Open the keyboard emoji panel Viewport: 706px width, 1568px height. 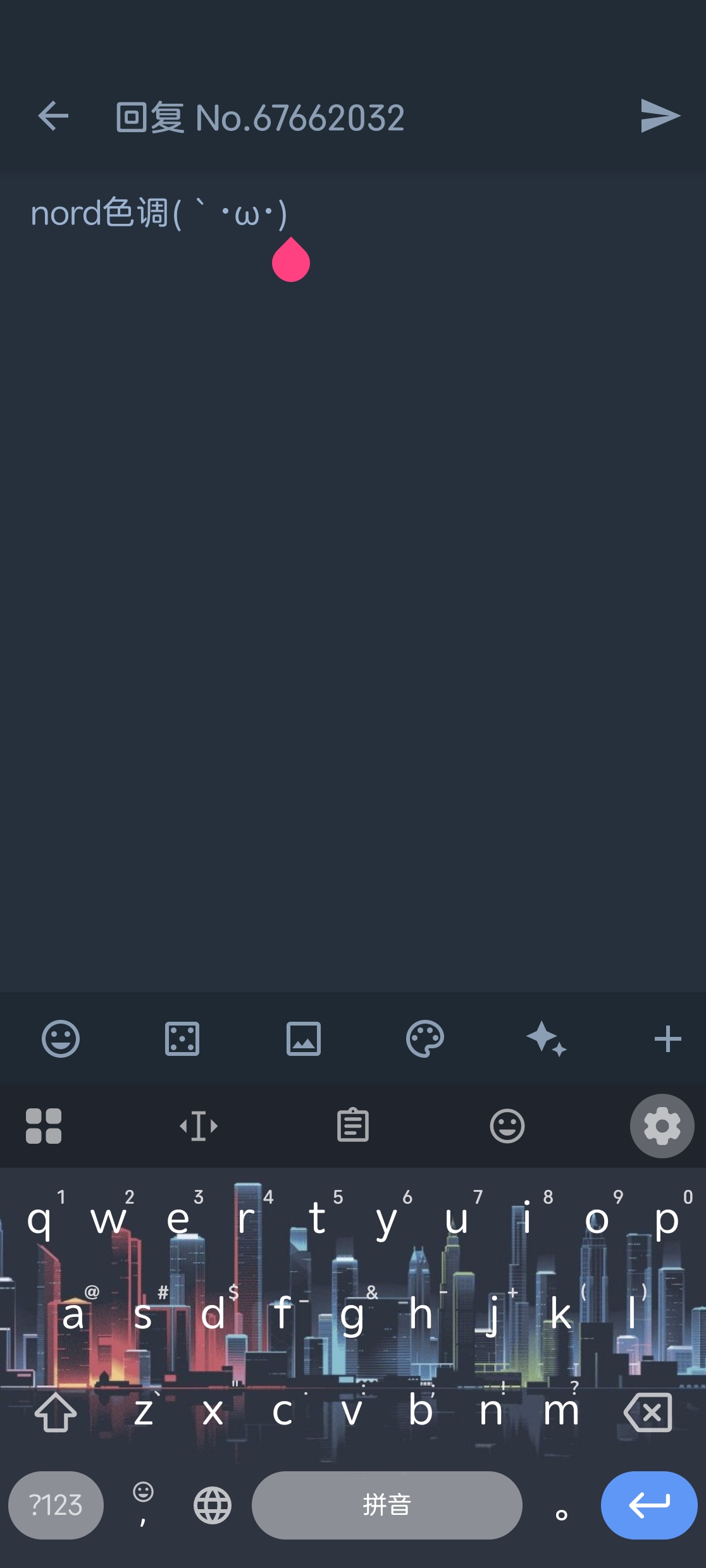(x=507, y=1126)
